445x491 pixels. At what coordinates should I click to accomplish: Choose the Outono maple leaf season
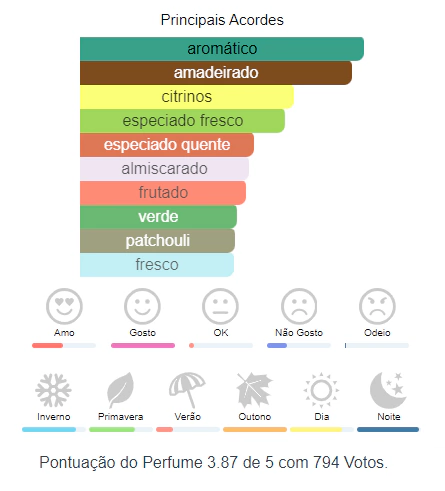pyautogui.click(x=254, y=390)
